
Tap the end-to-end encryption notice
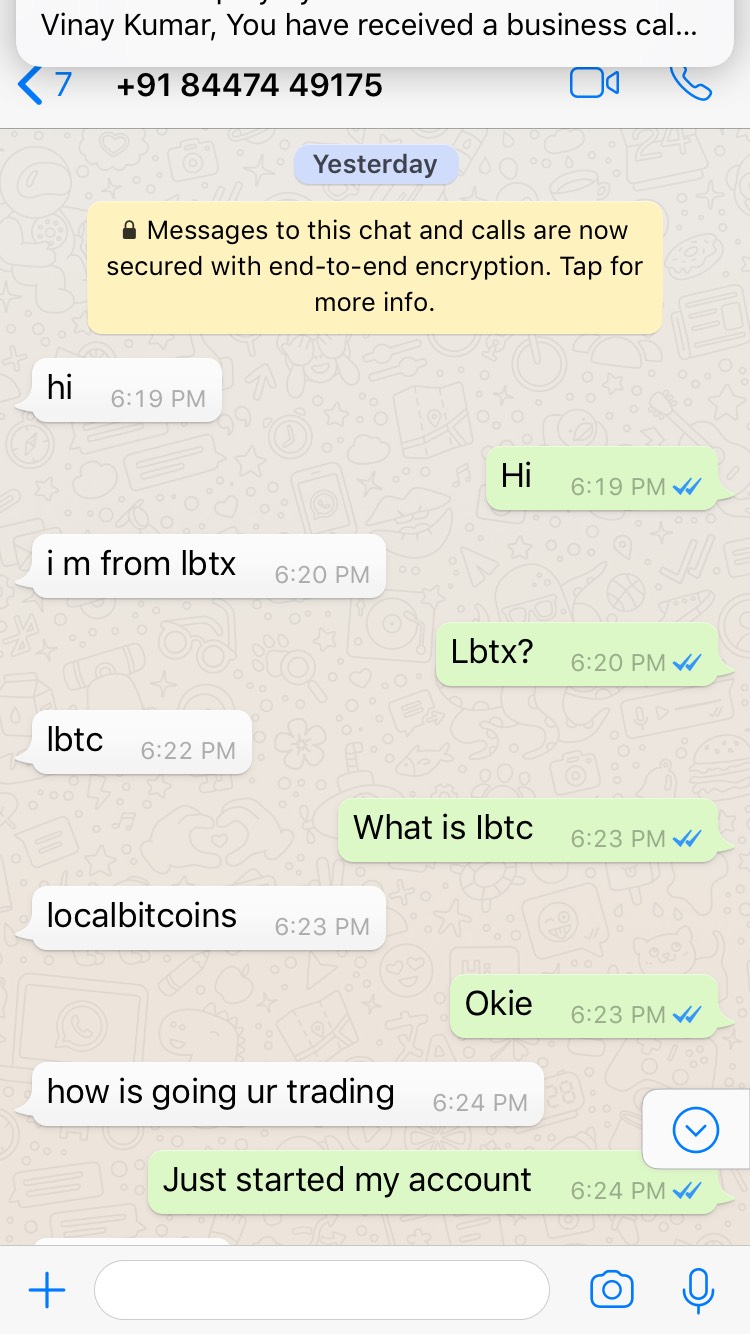[x=375, y=267]
